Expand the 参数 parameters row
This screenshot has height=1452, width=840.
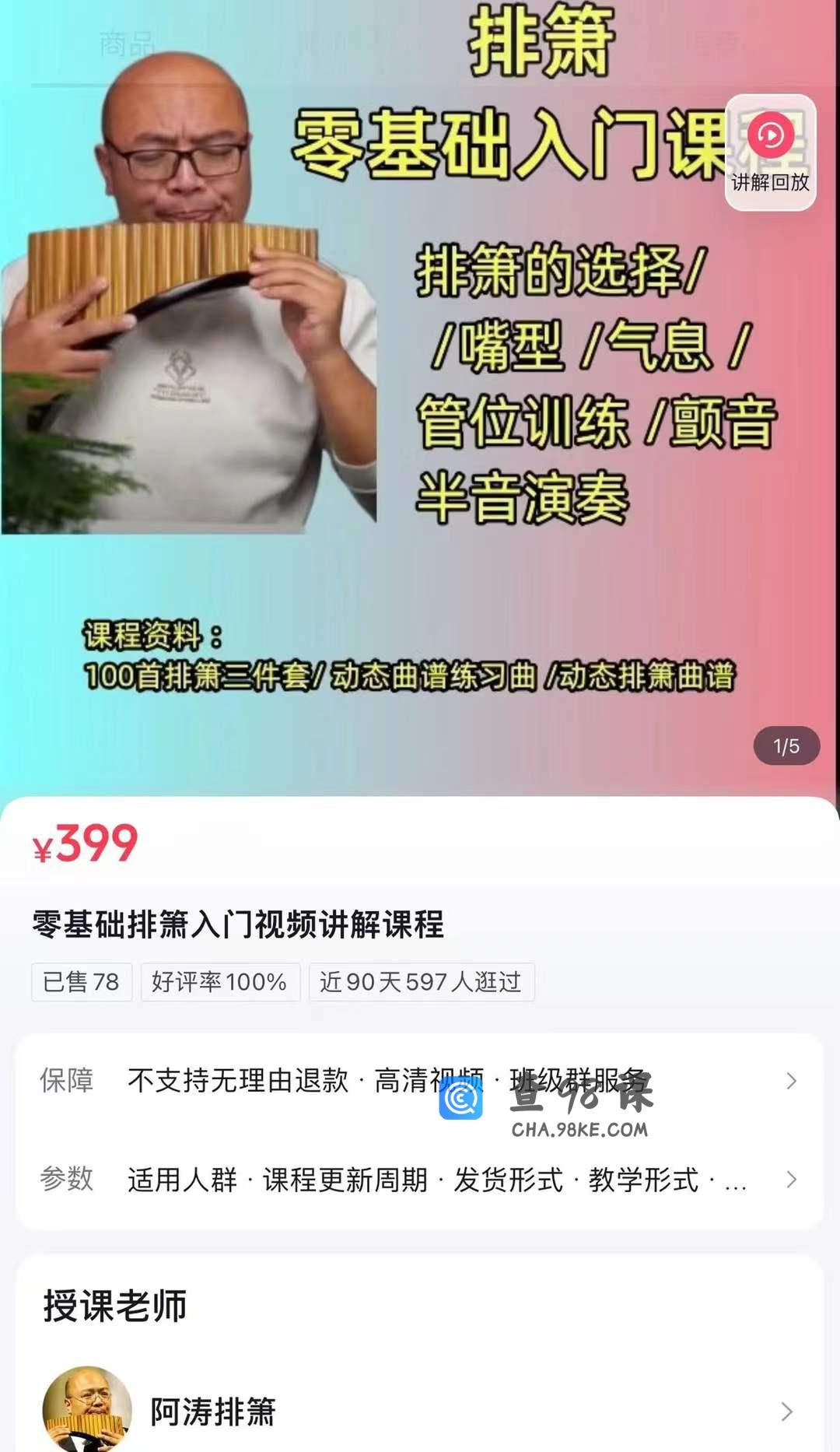coord(420,1180)
